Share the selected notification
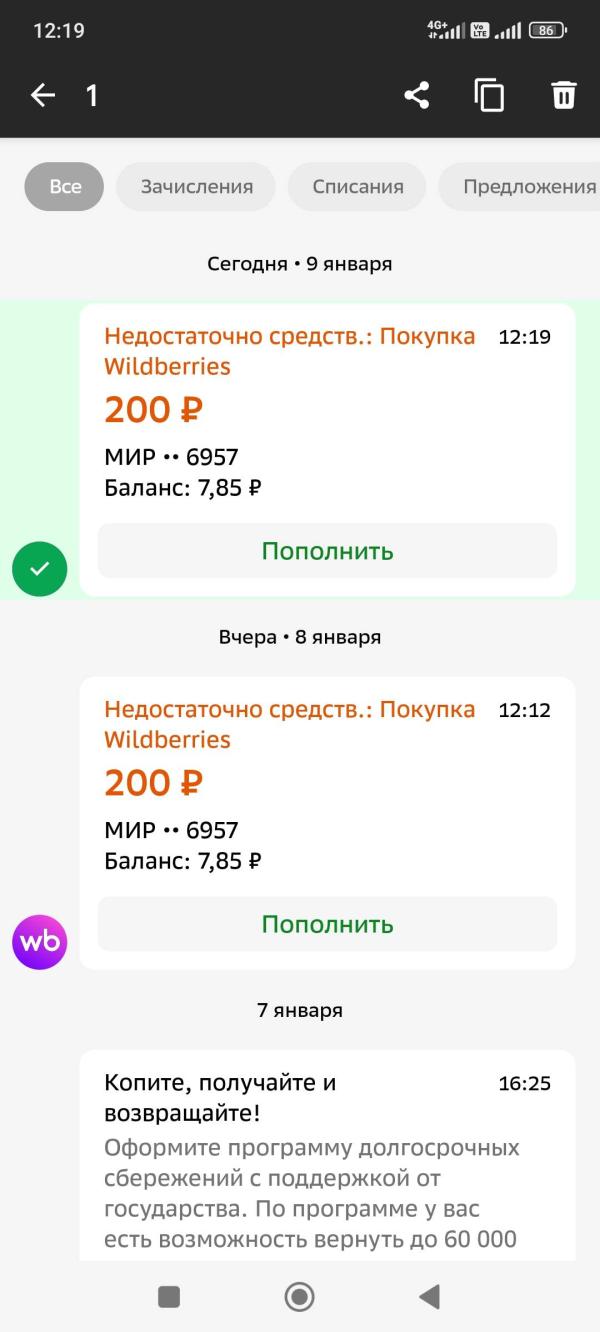 (x=417, y=95)
